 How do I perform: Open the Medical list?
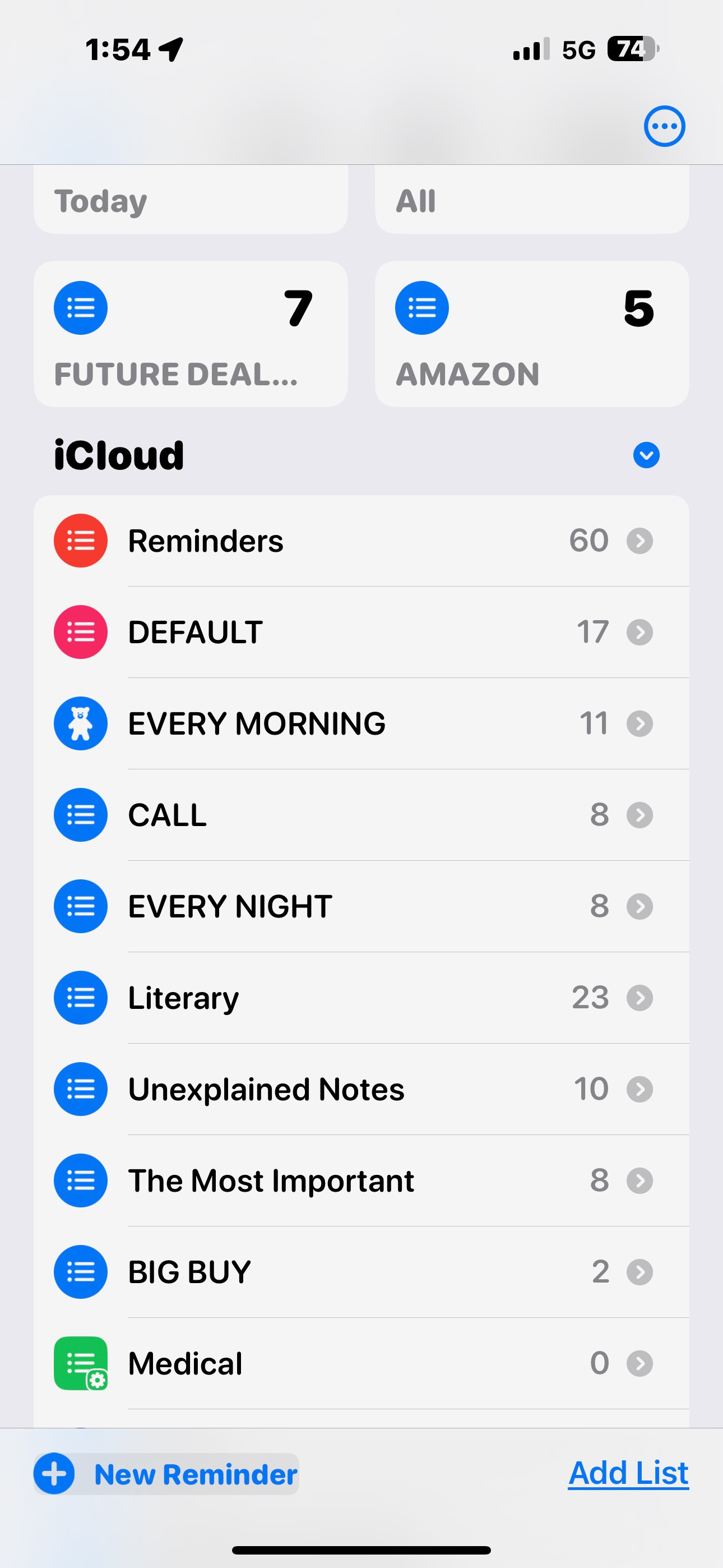tap(361, 1363)
